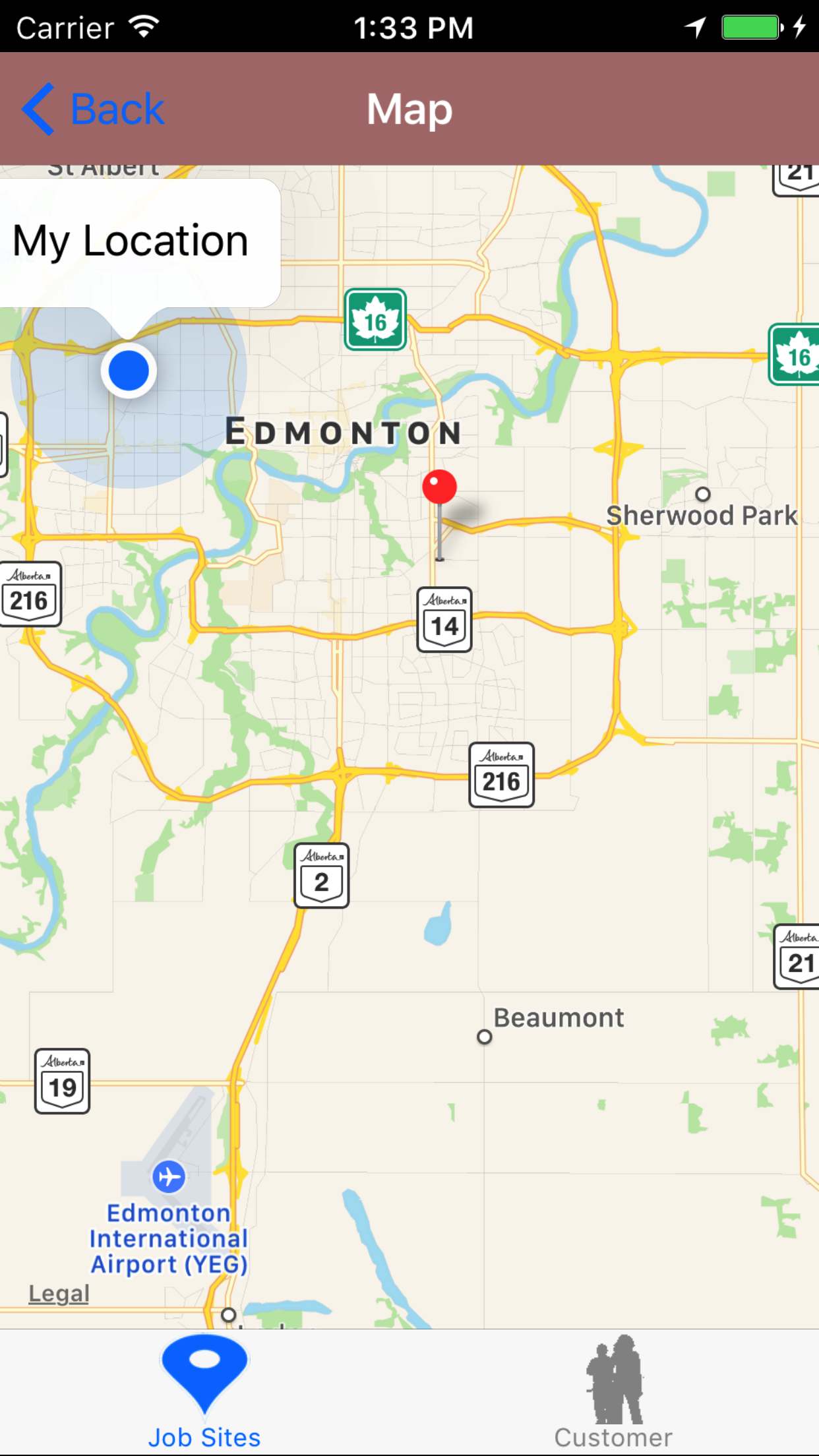Switch to the Job Sites tab
This screenshot has height=1456, width=819.
pos(204,1391)
